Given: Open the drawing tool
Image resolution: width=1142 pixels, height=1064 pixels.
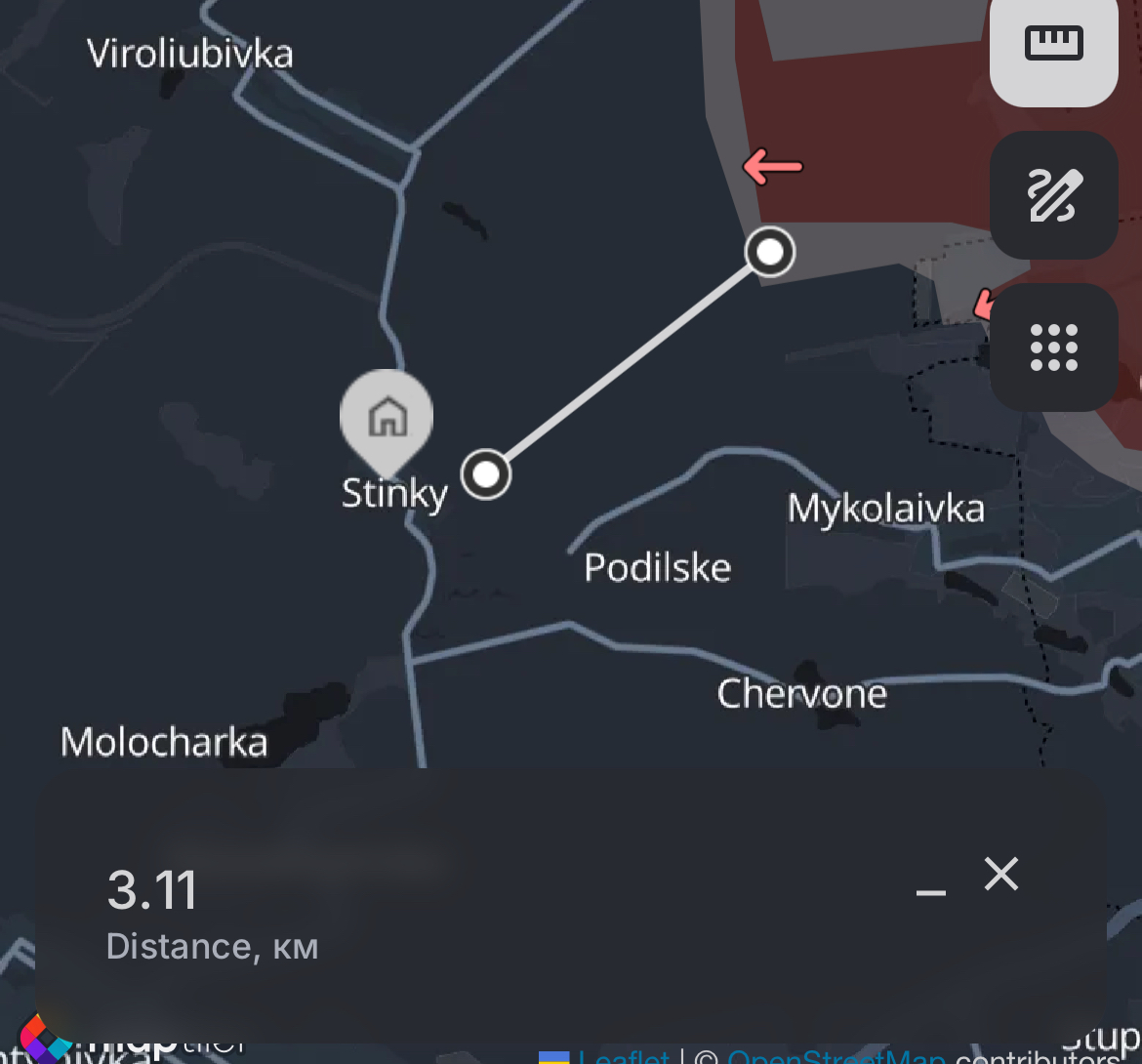Looking at the screenshot, I should point(1053,195).
